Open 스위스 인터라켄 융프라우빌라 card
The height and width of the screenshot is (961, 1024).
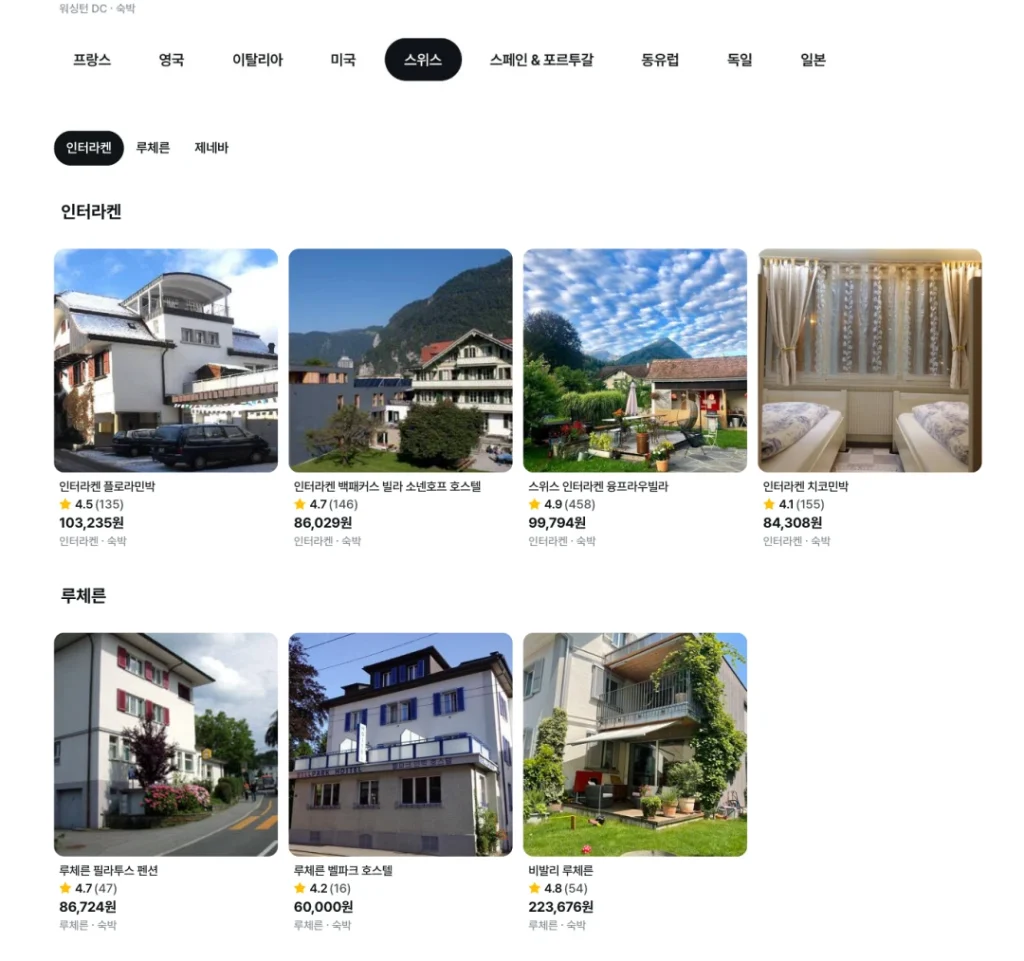coord(635,360)
